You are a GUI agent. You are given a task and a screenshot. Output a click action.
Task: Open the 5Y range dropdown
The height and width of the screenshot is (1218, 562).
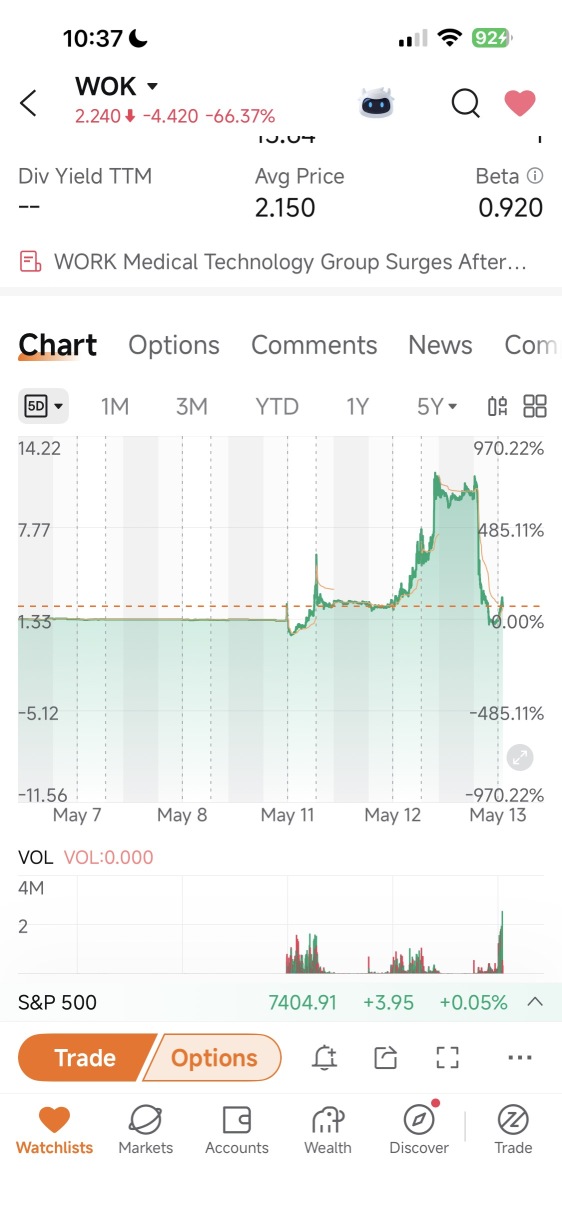(x=437, y=406)
